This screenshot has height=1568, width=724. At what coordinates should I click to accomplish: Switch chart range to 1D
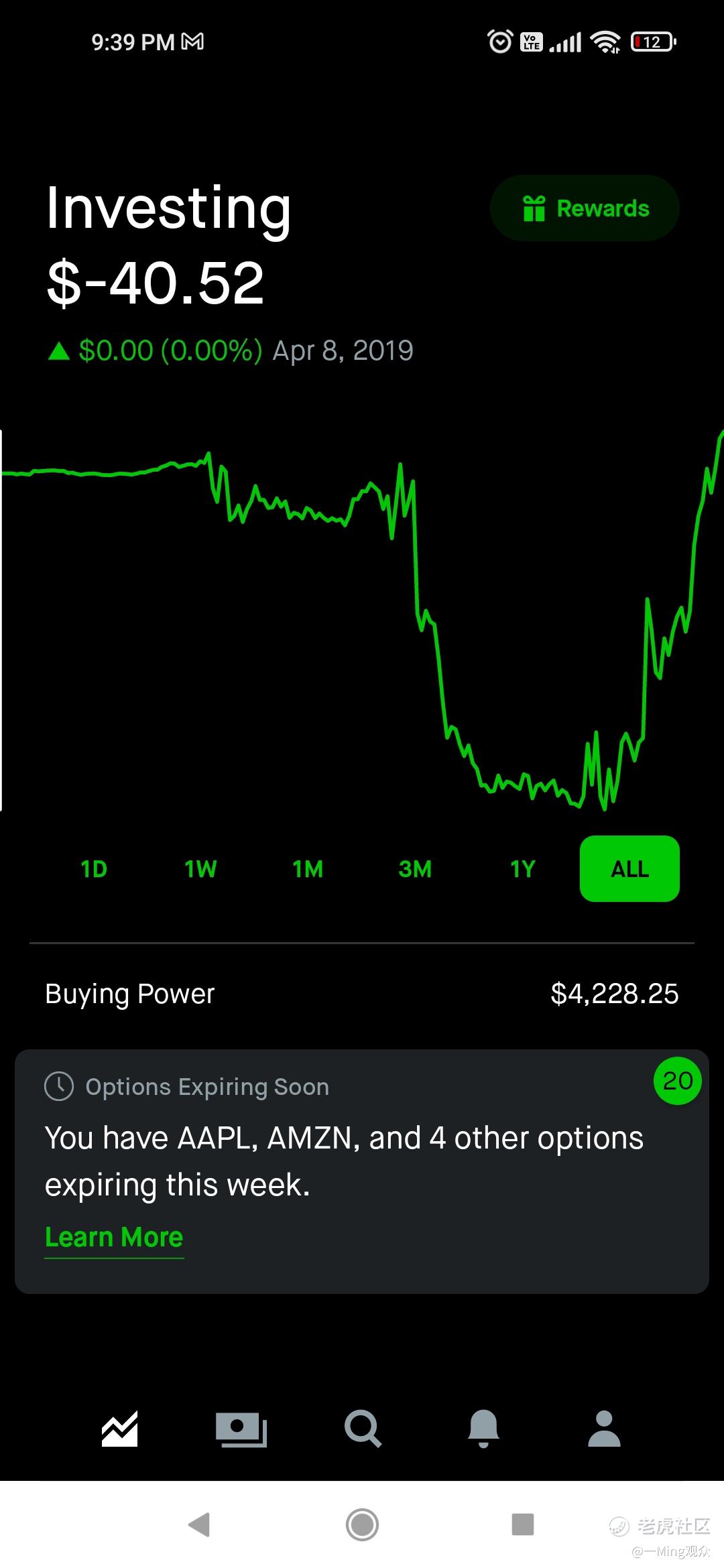(x=94, y=869)
